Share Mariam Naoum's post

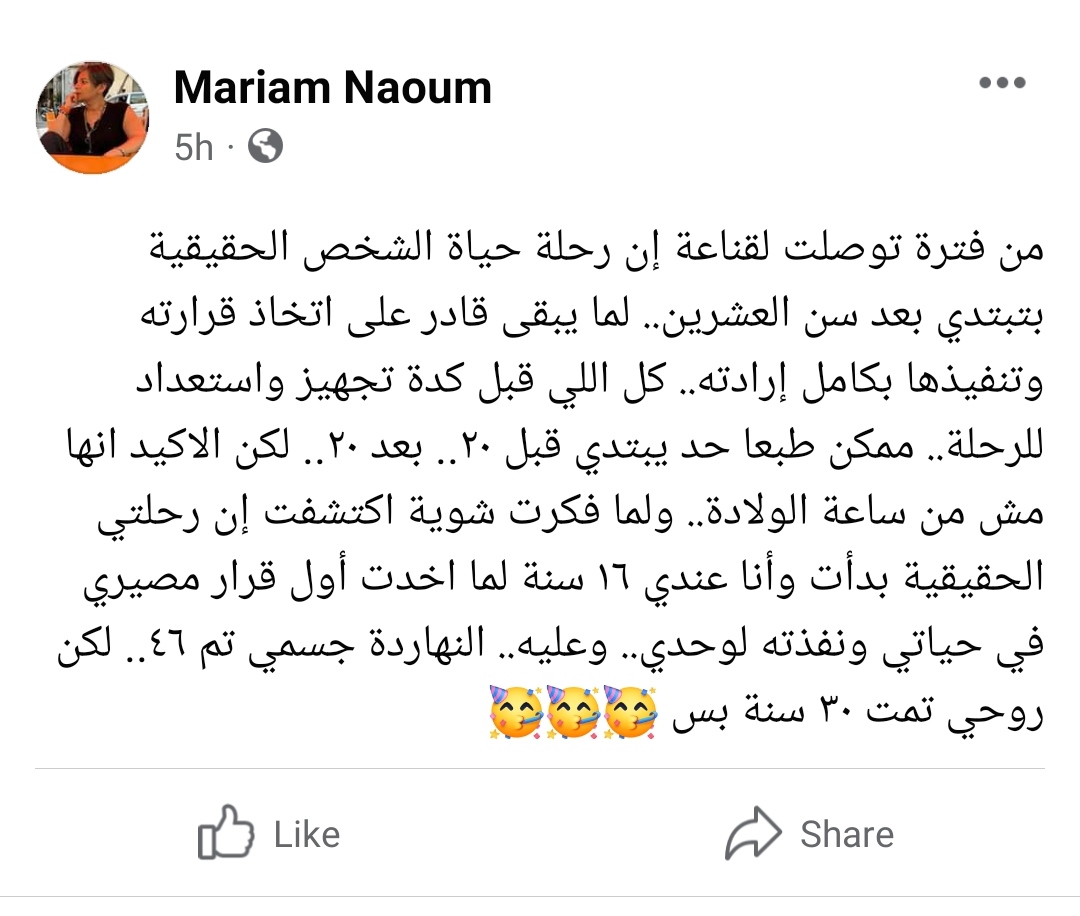pos(809,833)
